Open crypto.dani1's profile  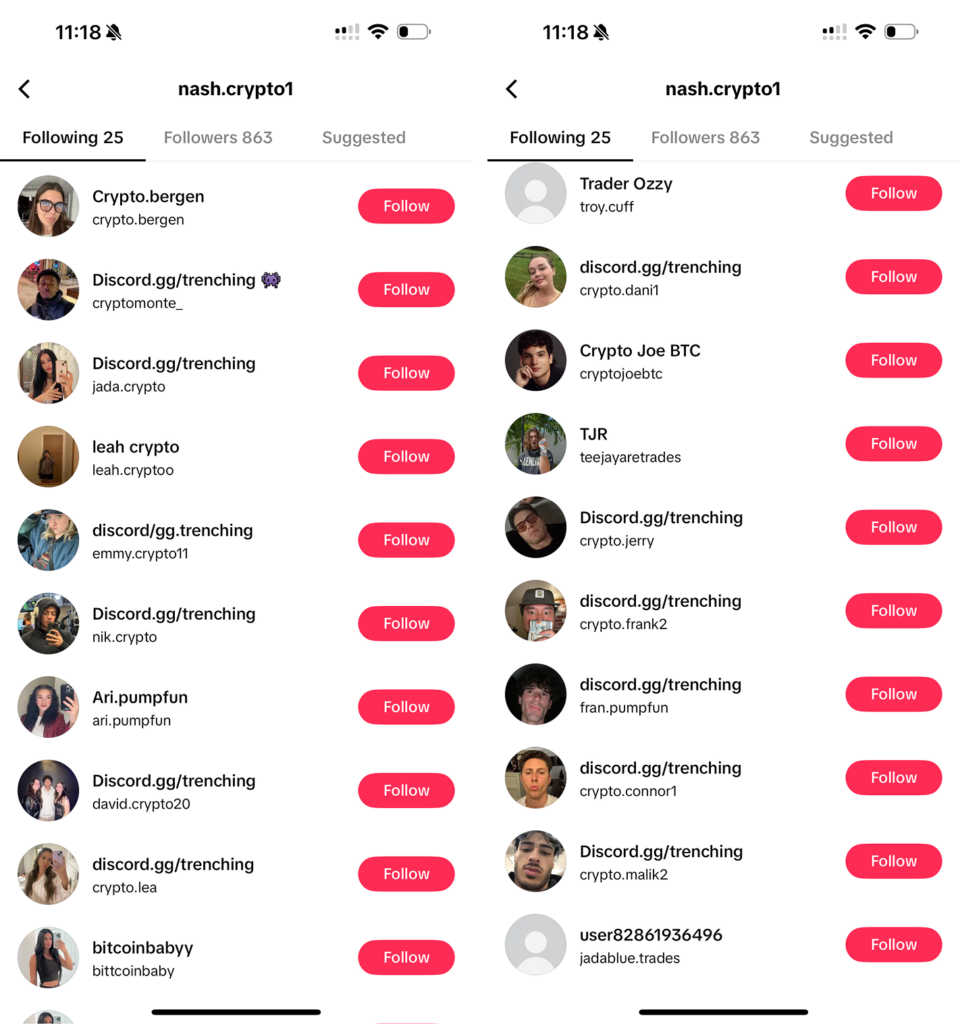660,277
